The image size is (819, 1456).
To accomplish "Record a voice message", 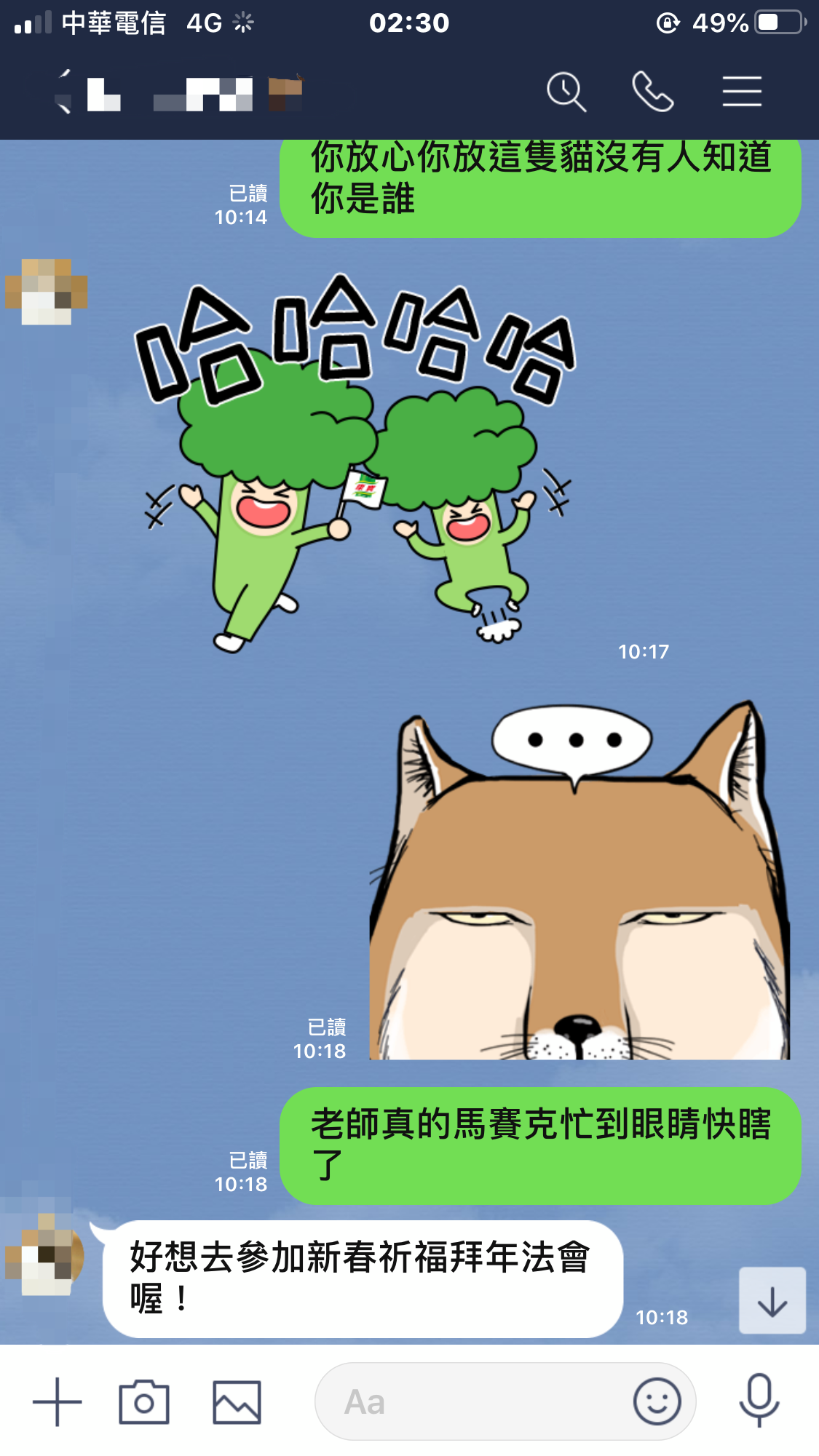I will coord(759,1401).
